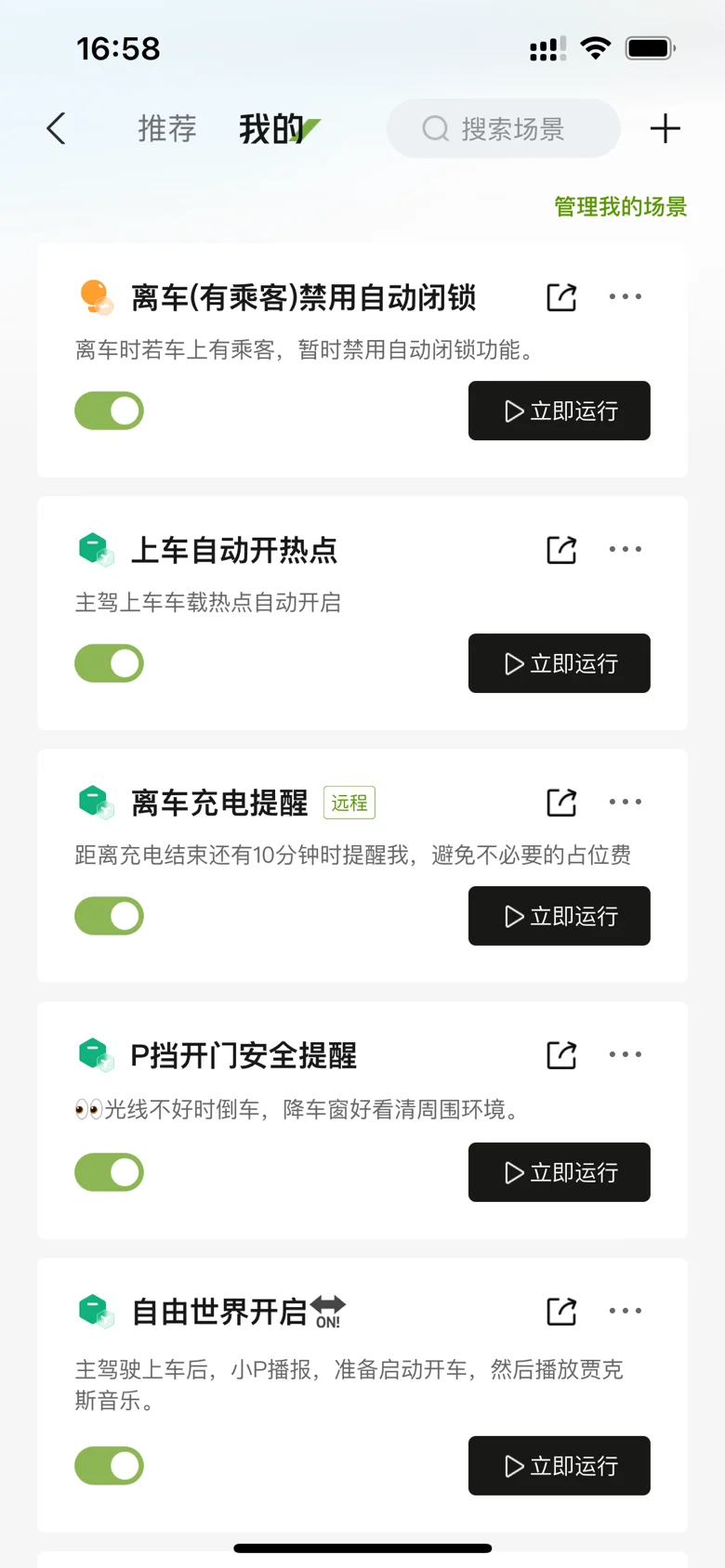Toggle off 离车(有乘客)禁用自动闭锁 switch
Screen dimensions: 725x1568
coord(109,411)
